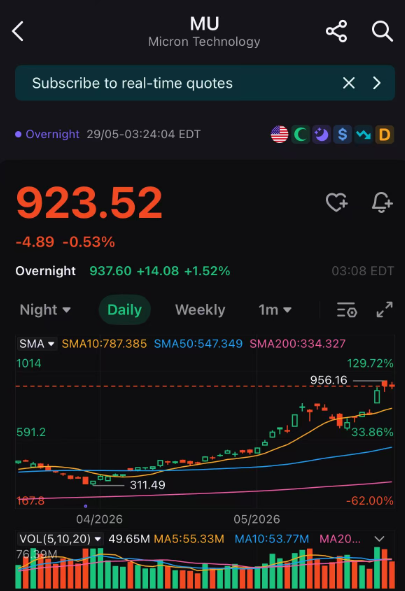Select the Daily chart interval
This screenshot has height=591, width=405.
pyautogui.click(x=125, y=310)
